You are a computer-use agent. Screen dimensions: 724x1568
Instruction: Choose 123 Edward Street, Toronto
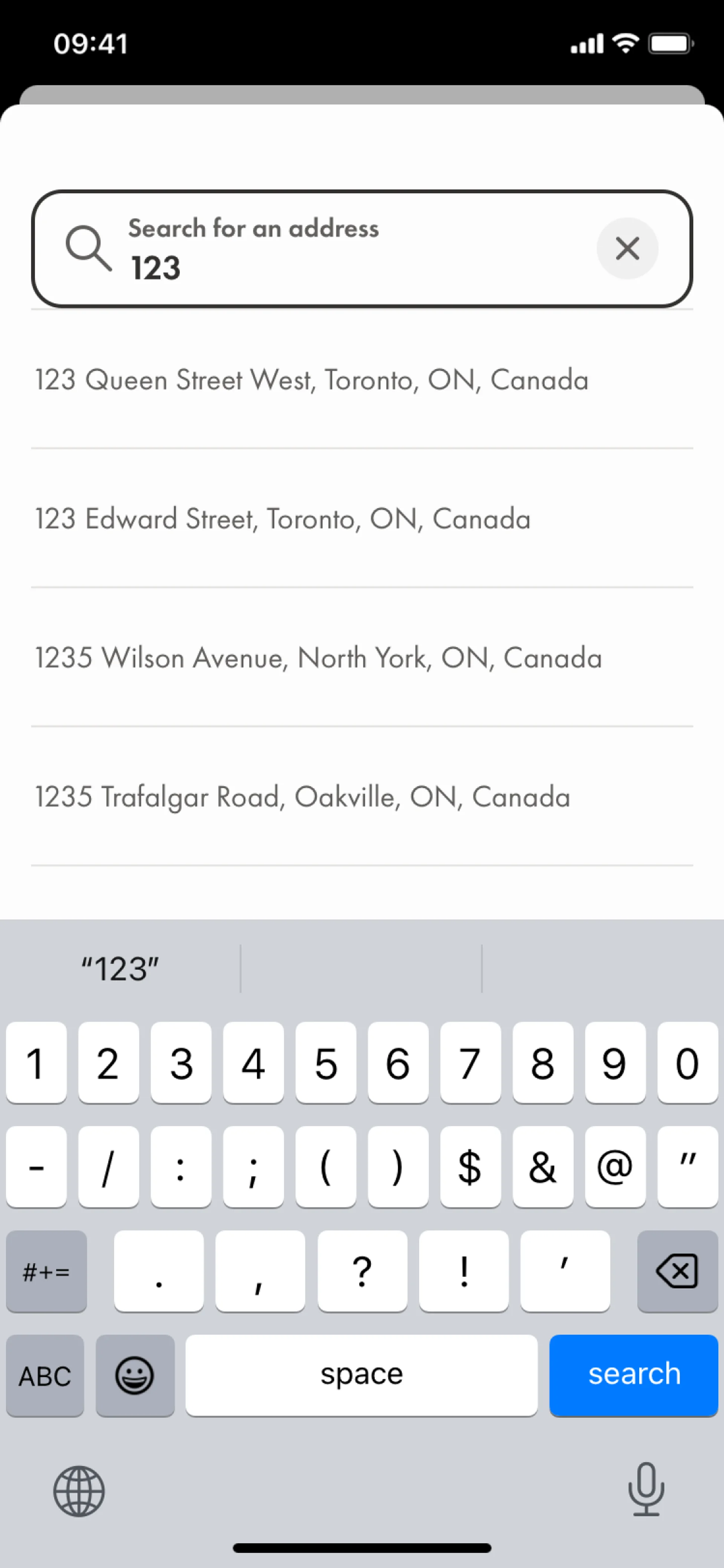362,519
